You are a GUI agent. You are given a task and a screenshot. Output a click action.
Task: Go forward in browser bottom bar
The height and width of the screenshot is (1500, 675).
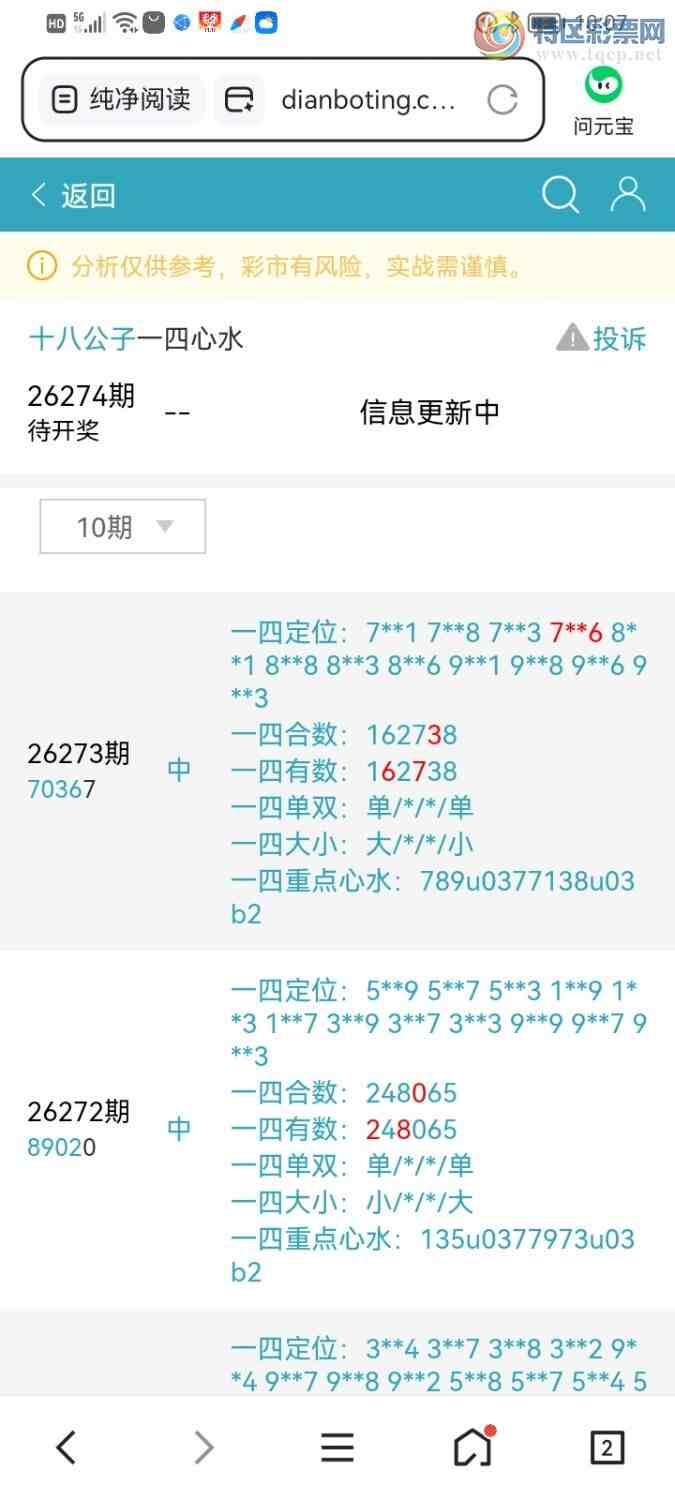(x=203, y=1447)
